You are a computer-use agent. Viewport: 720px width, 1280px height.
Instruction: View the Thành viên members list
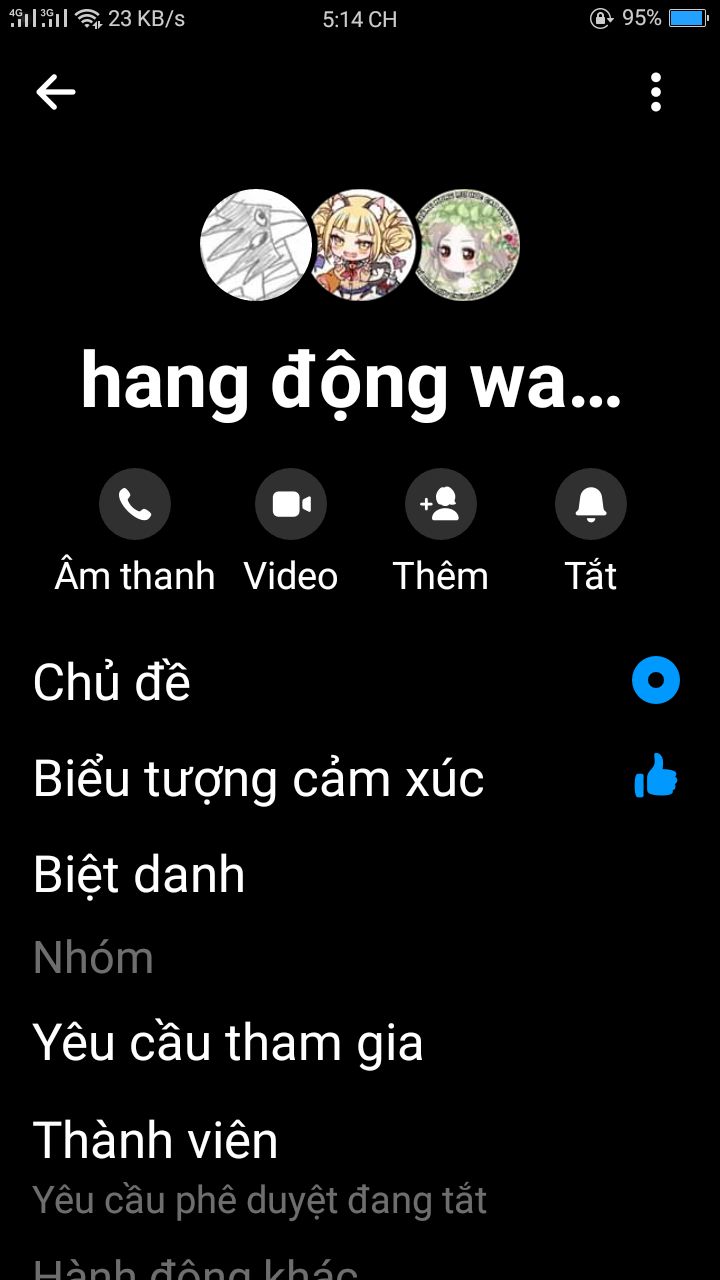tap(156, 1141)
